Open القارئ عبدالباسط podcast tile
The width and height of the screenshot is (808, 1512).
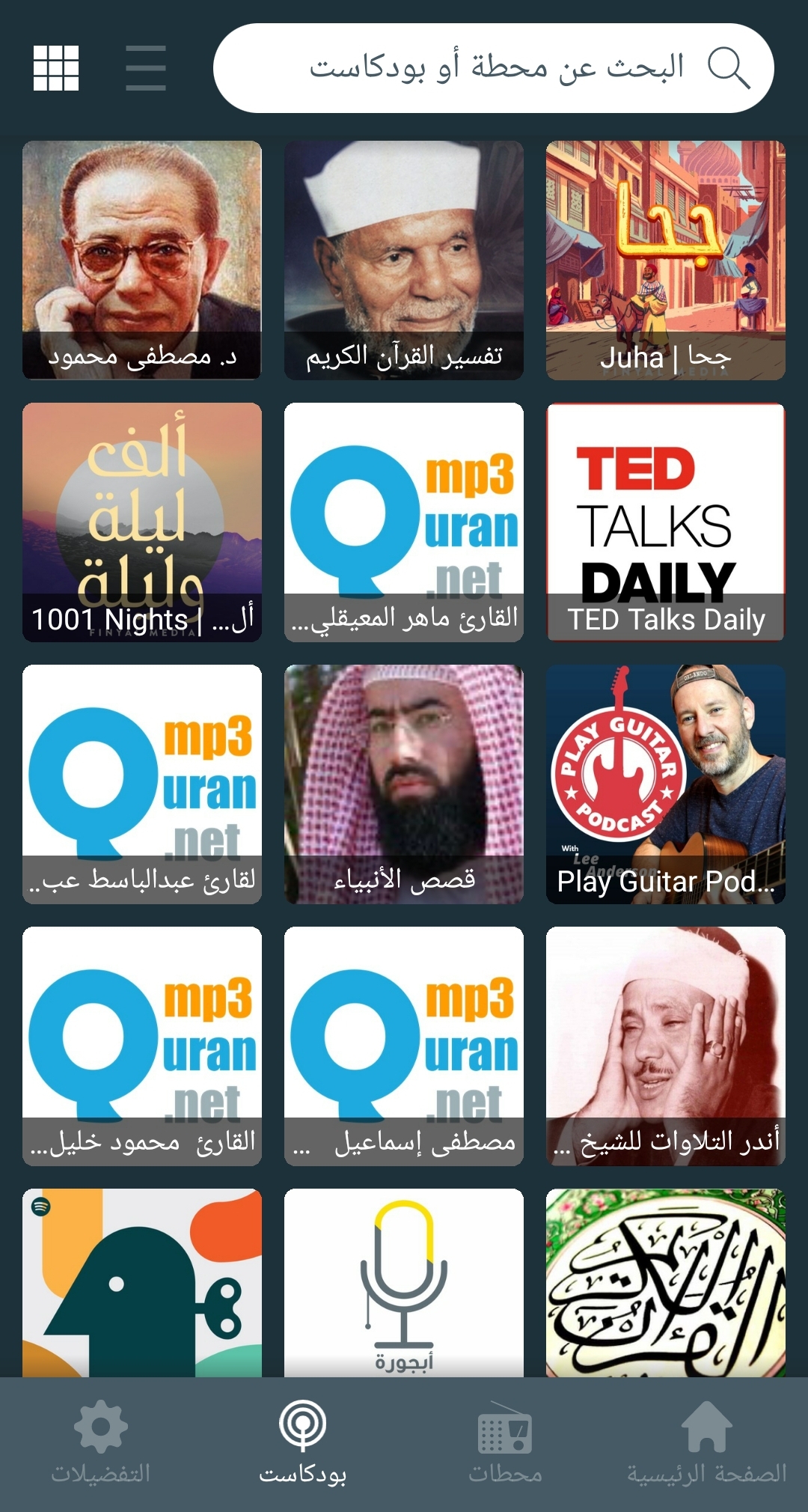(x=142, y=784)
